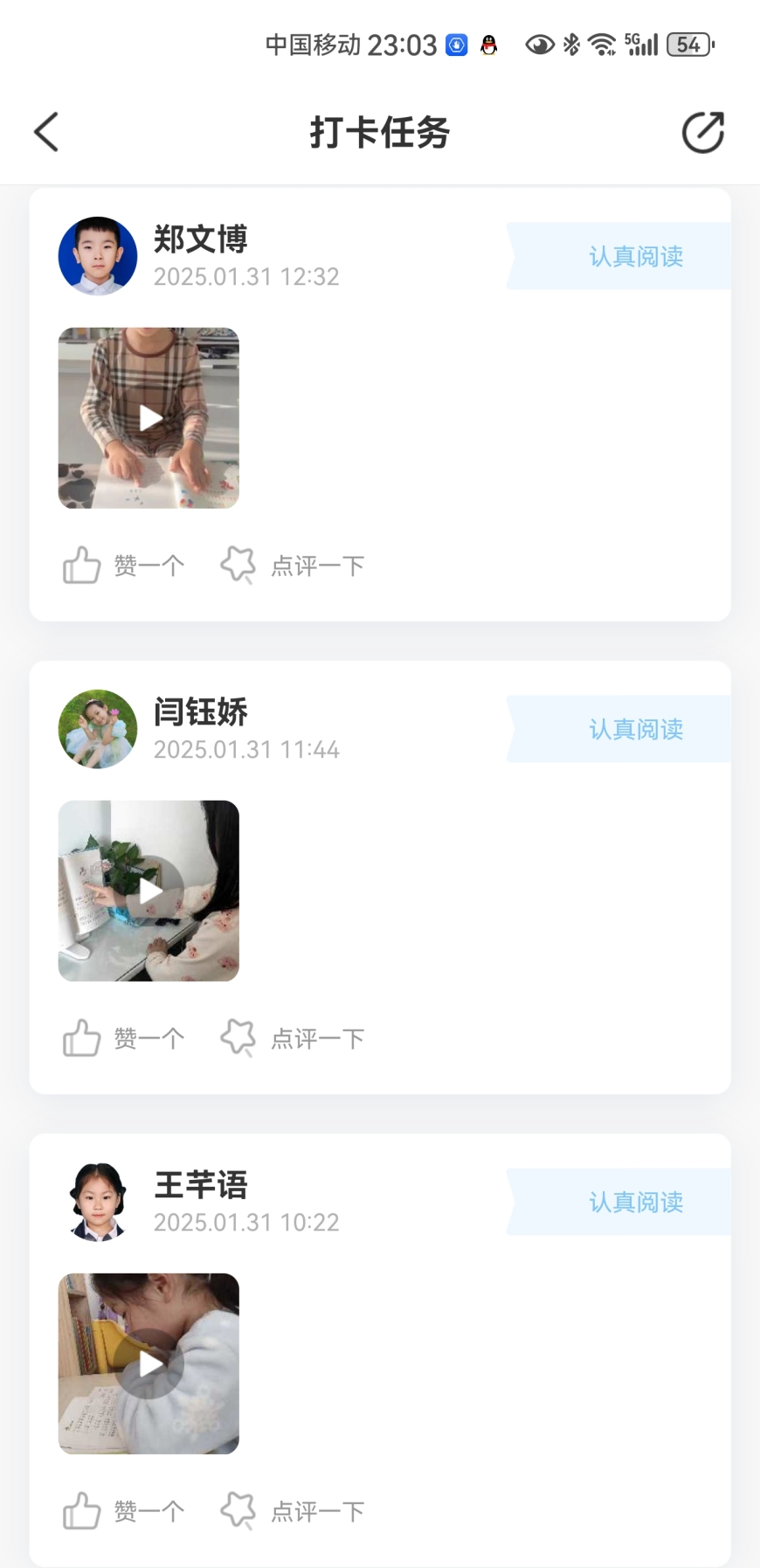This screenshot has height=1568, width=760.
Task: Go back from 打卡任务 page
Action: pos(46,133)
